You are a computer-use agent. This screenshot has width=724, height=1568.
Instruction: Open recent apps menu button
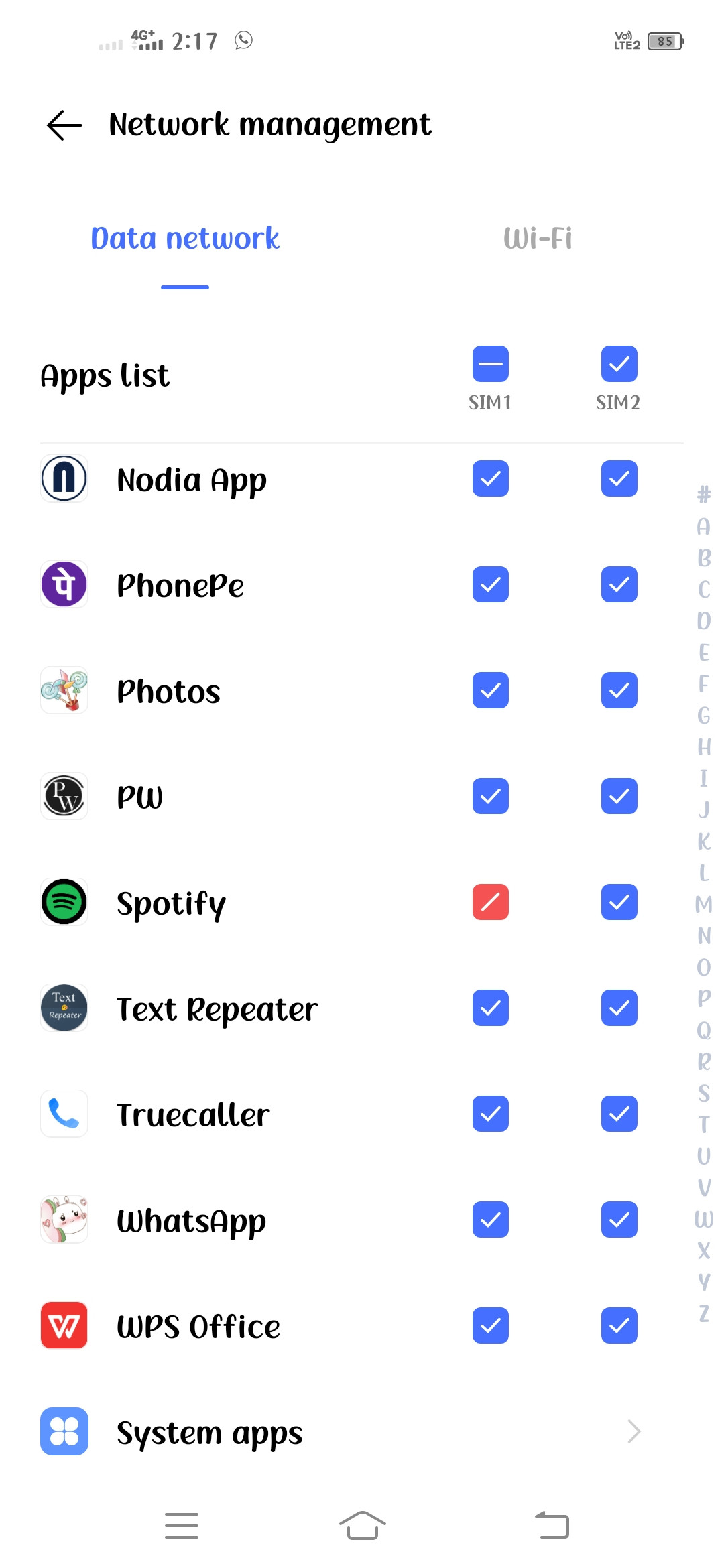tap(182, 1526)
